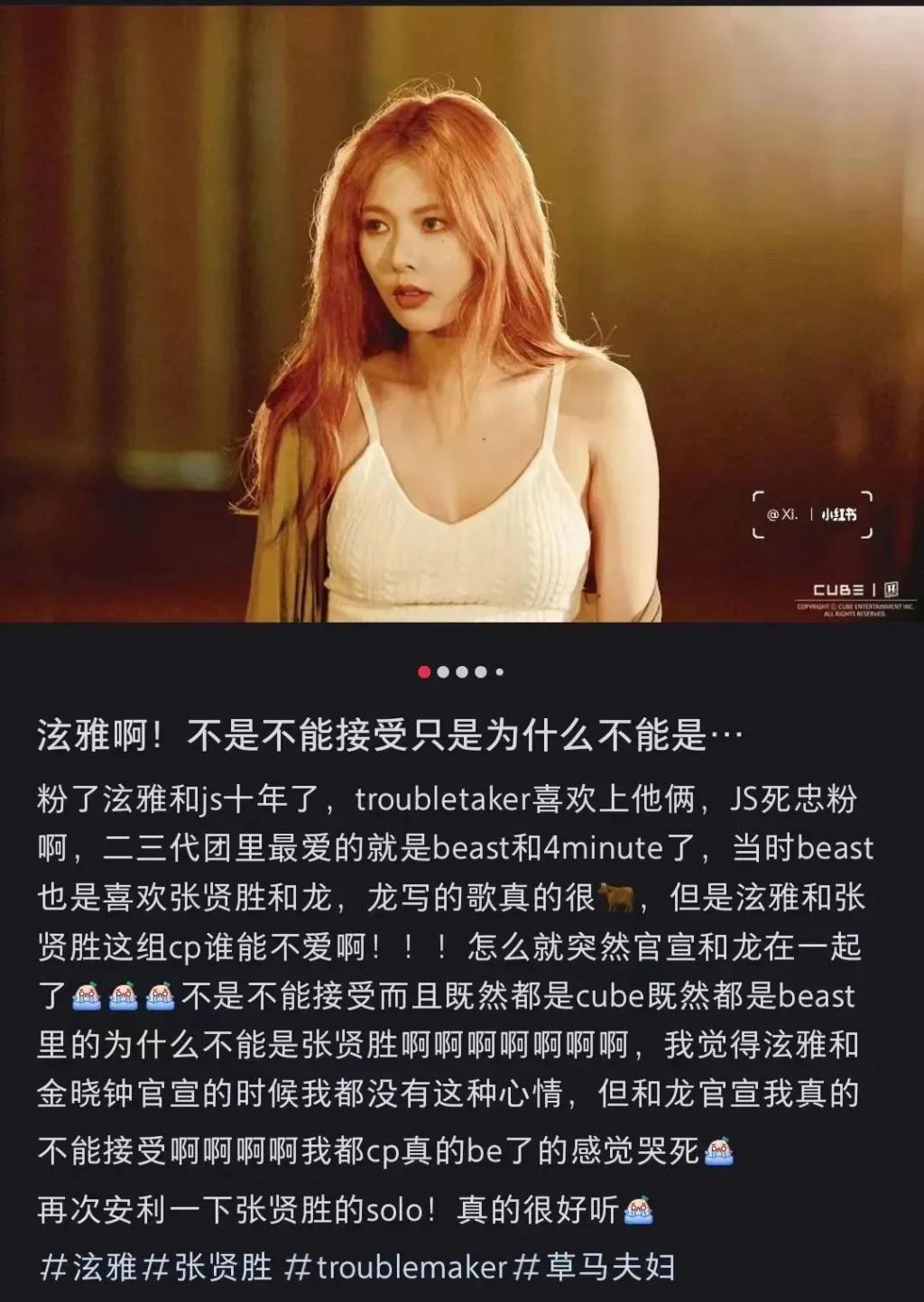Open the post photo in full view
The image size is (924, 1302).
pyautogui.click(x=462, y=316)
